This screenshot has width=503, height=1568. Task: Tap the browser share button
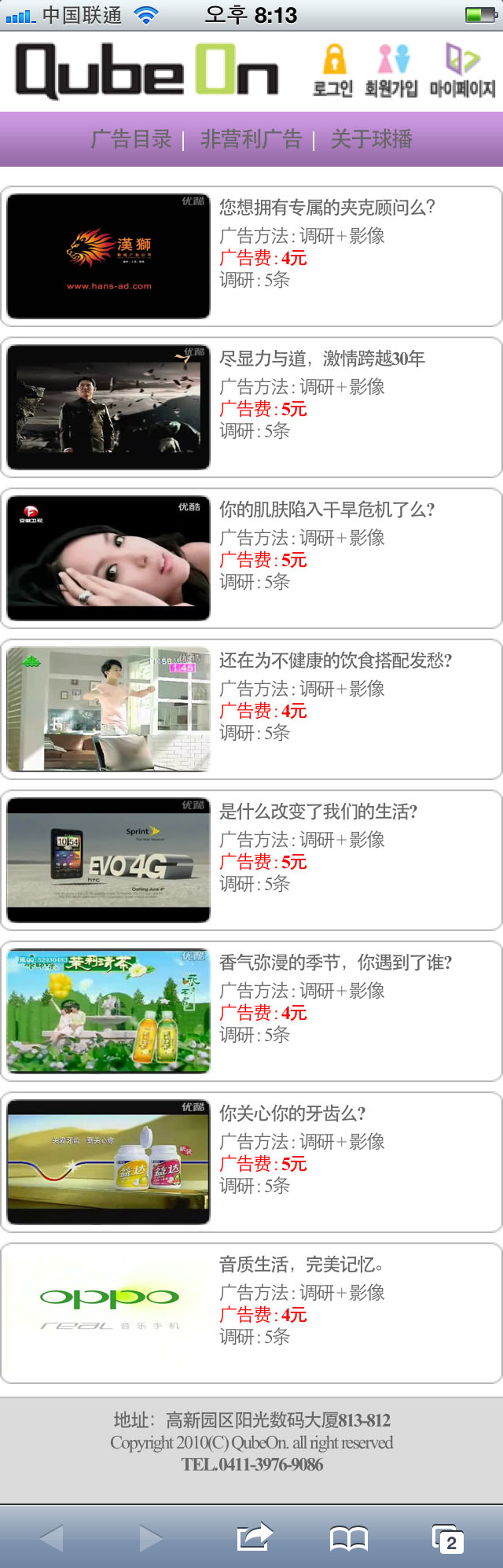pyautogui.click(x=254, y=1537)
